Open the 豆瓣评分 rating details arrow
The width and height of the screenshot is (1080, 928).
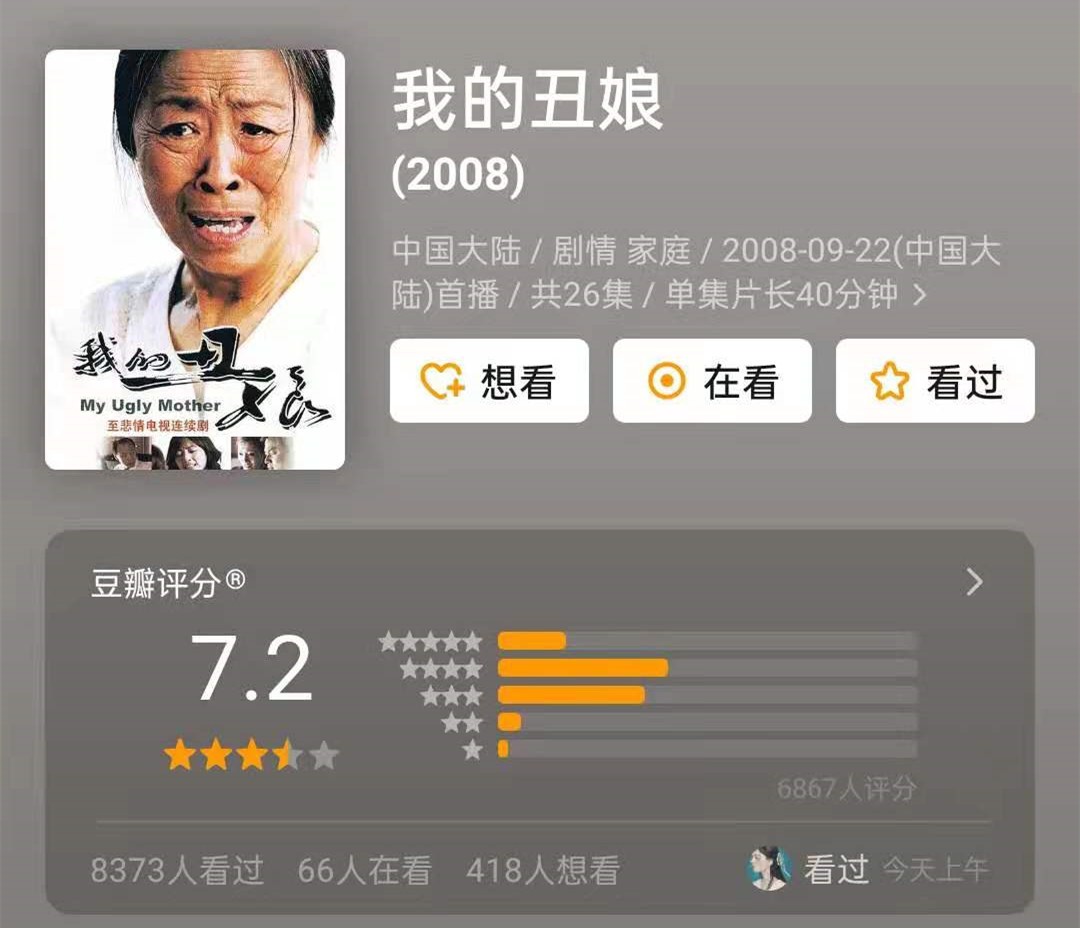(x=975, y=583)
